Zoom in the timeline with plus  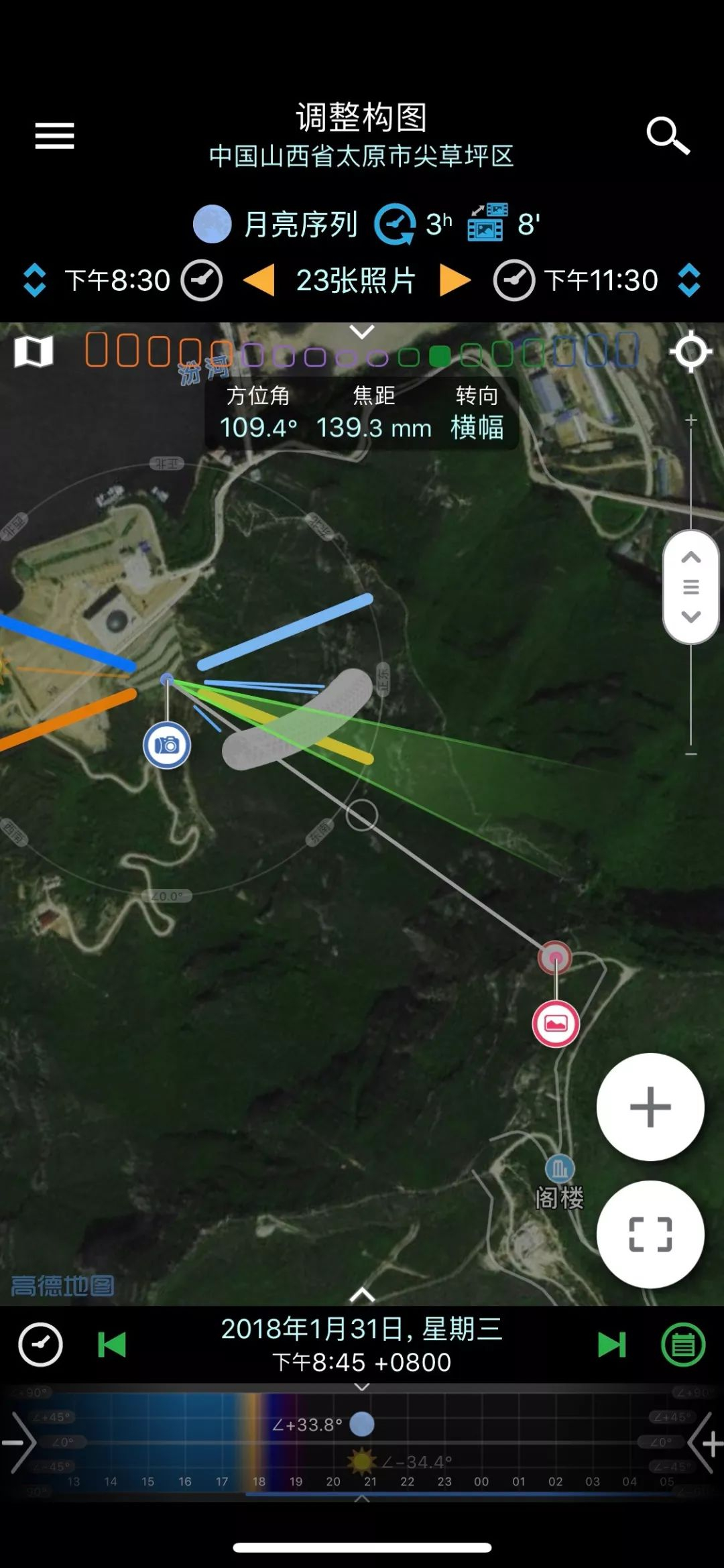(712, 1444)
